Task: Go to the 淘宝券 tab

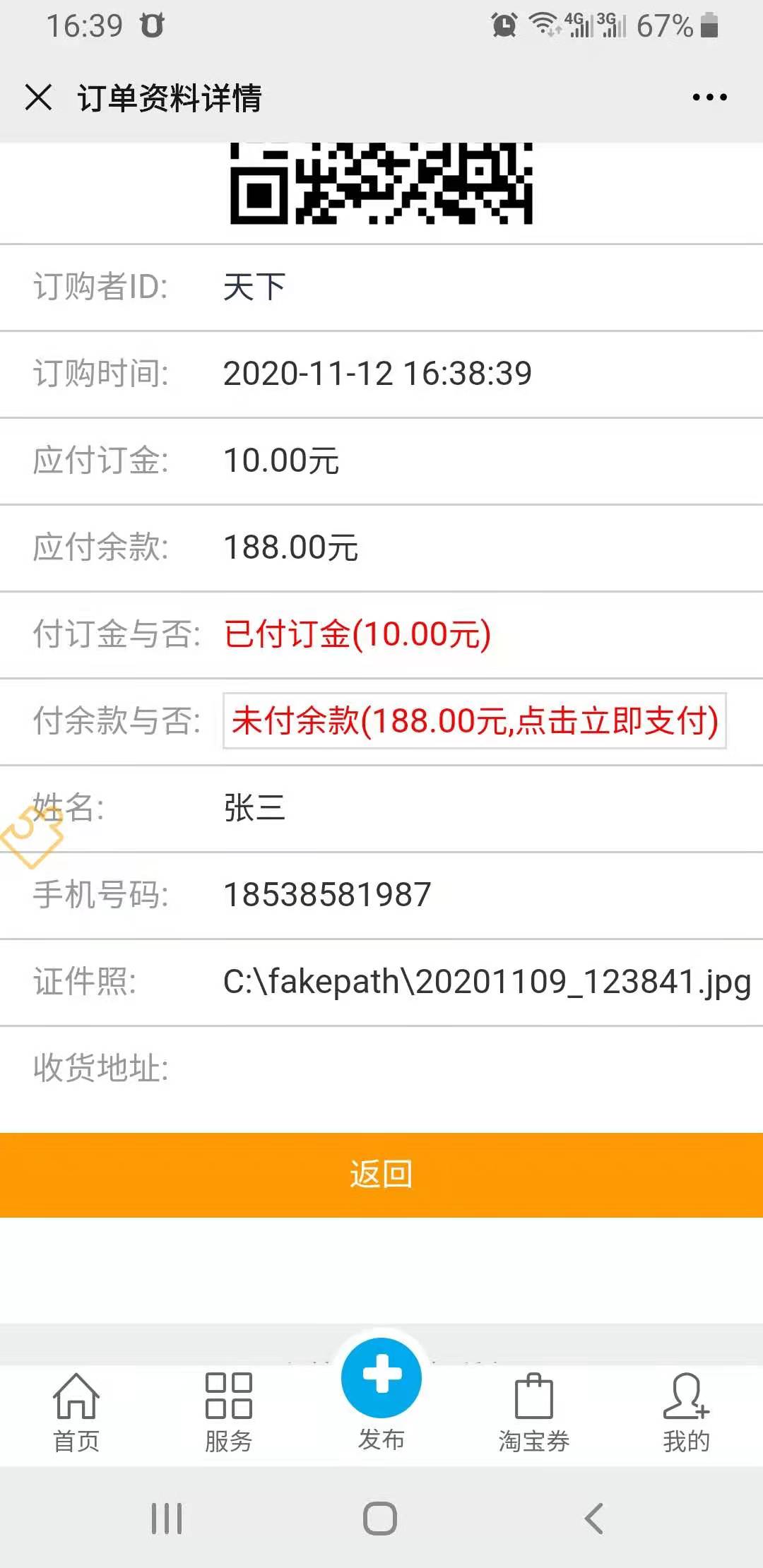Action: [x=534, y=1413]
